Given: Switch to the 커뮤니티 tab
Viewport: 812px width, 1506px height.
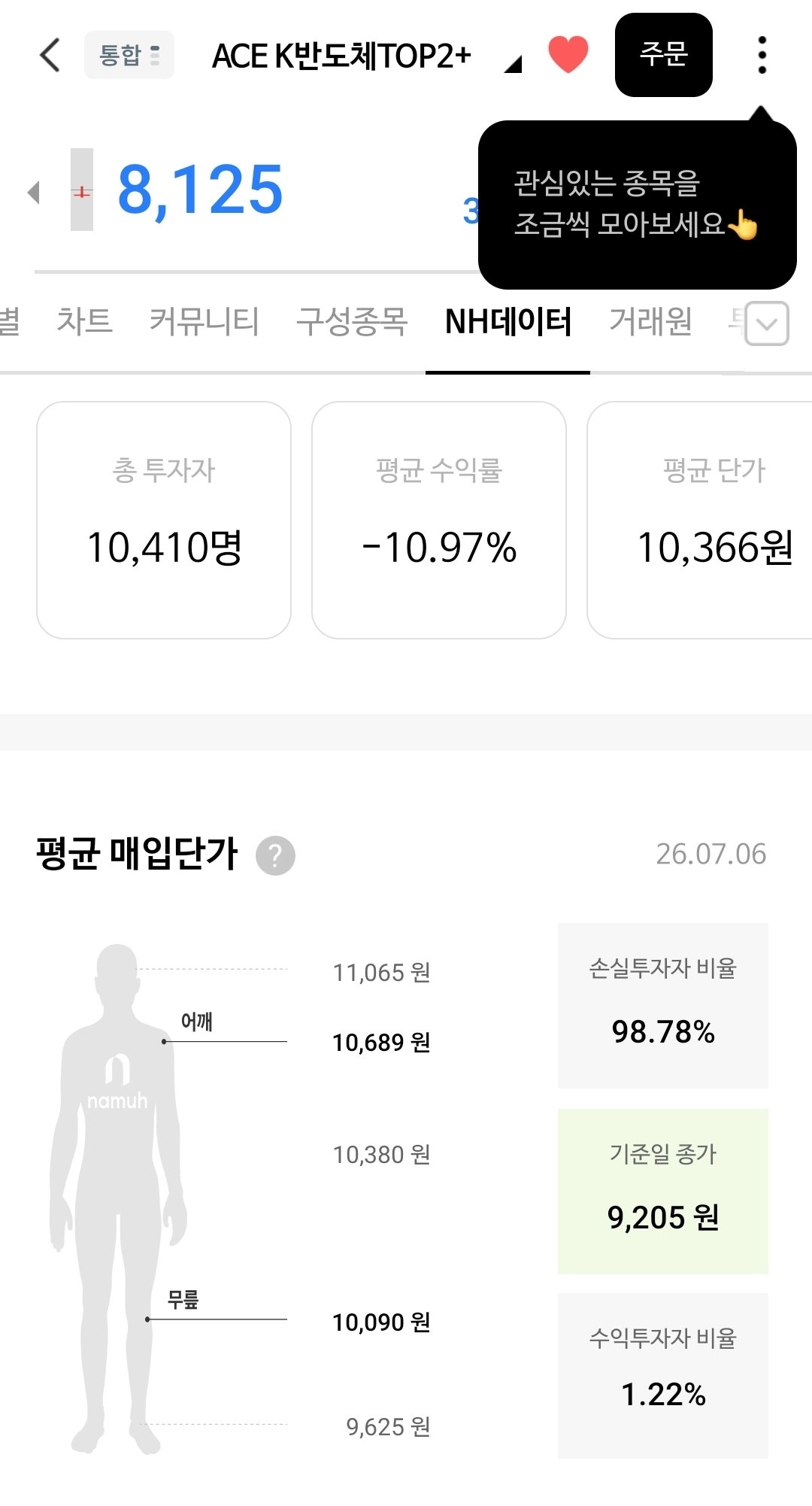Looking at the screenshot, I should pyautogui.click(x=204, y=321).
